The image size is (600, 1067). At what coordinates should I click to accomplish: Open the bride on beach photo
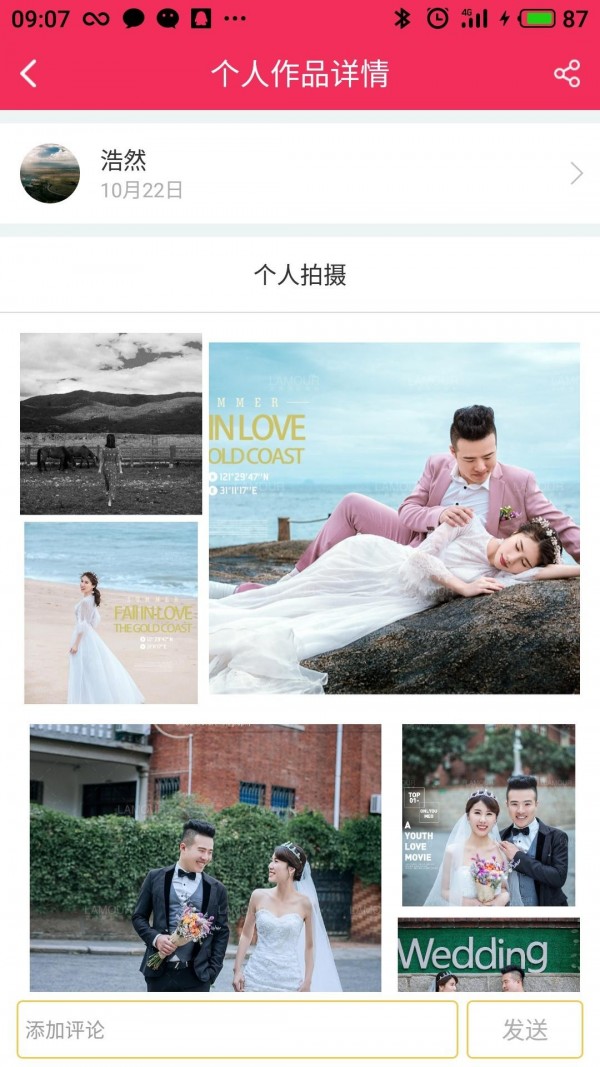(111, 612)
